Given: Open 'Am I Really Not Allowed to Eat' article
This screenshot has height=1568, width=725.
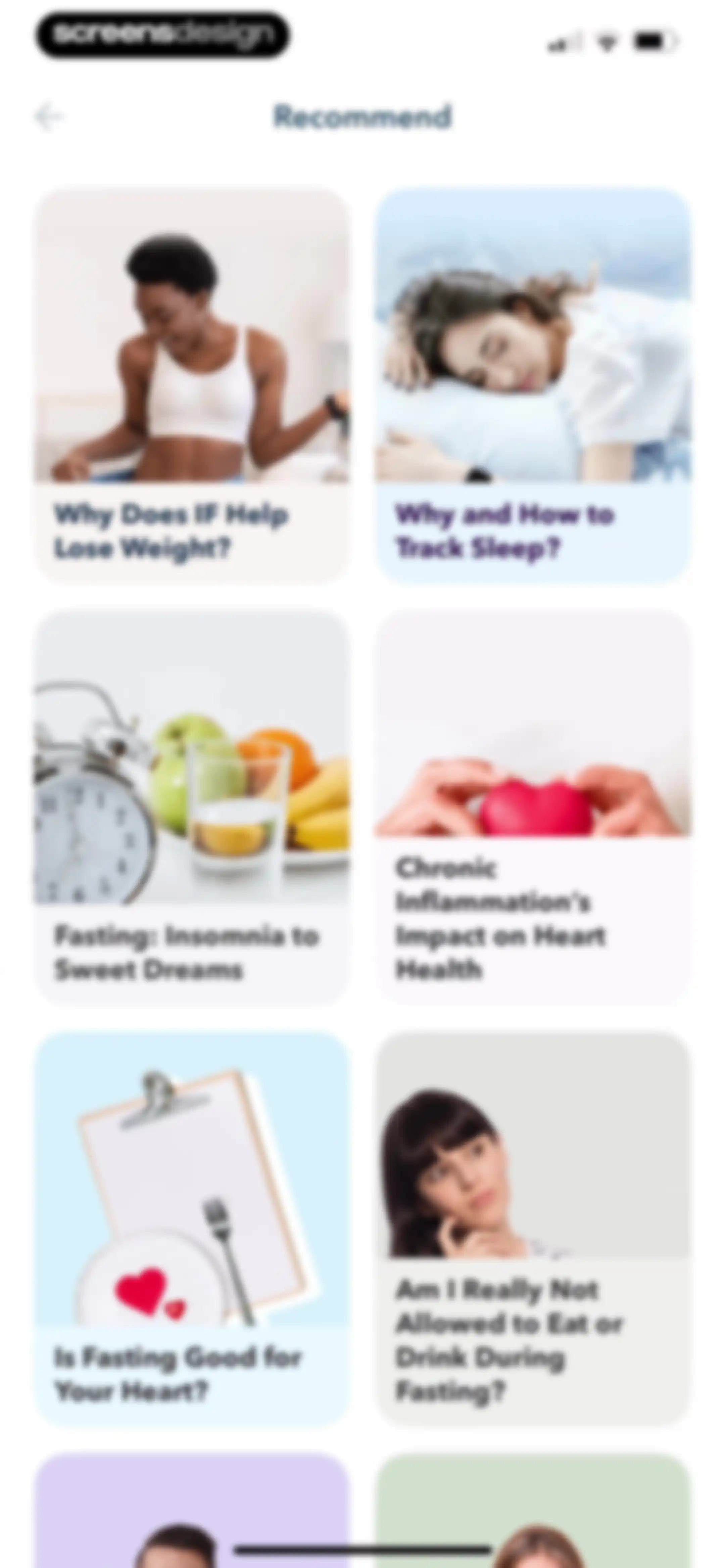Looking at the screenshot, I should click(x=533, y=1228).
